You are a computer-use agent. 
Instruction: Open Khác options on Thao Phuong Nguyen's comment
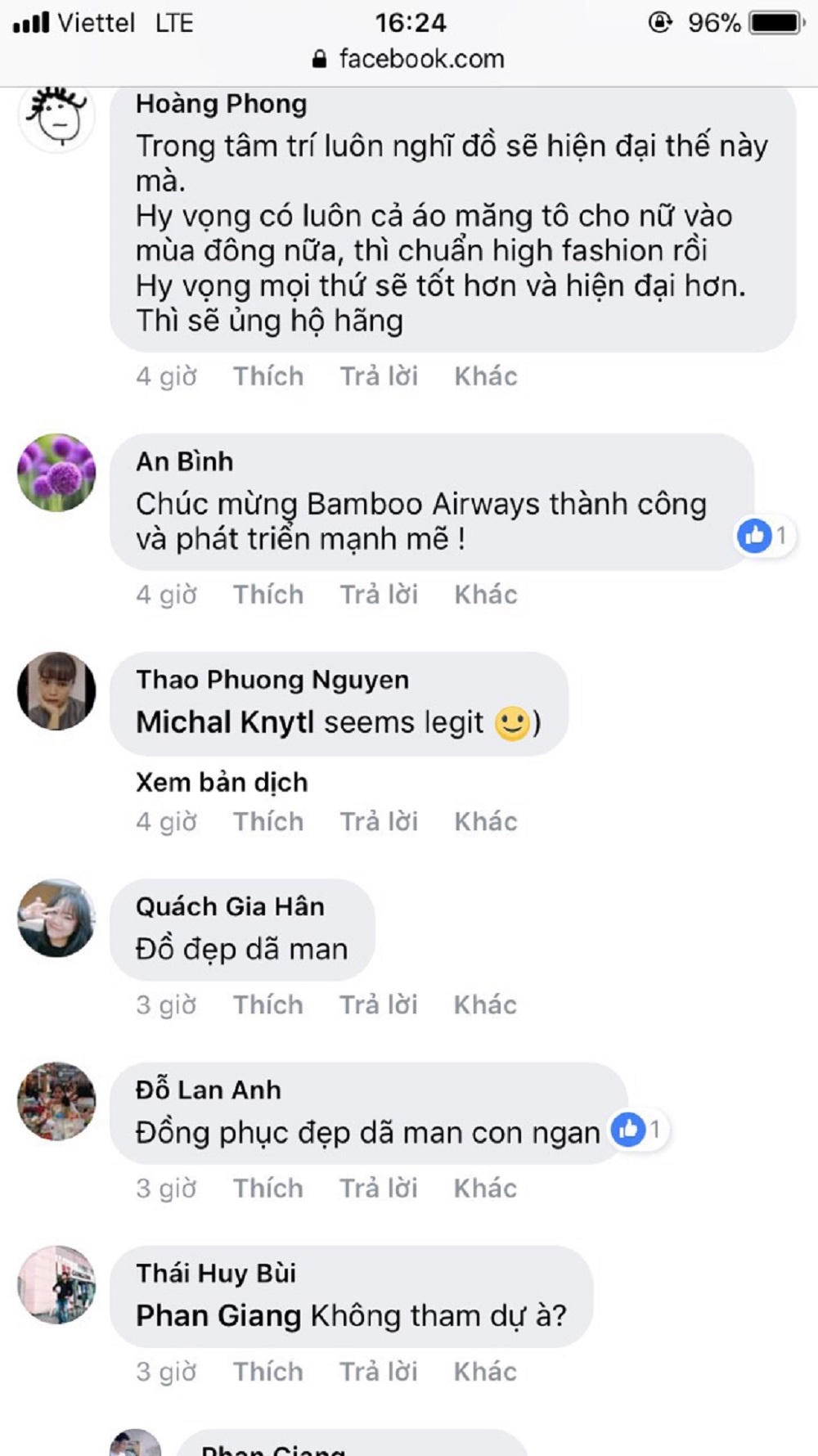(x=486, y=821)
